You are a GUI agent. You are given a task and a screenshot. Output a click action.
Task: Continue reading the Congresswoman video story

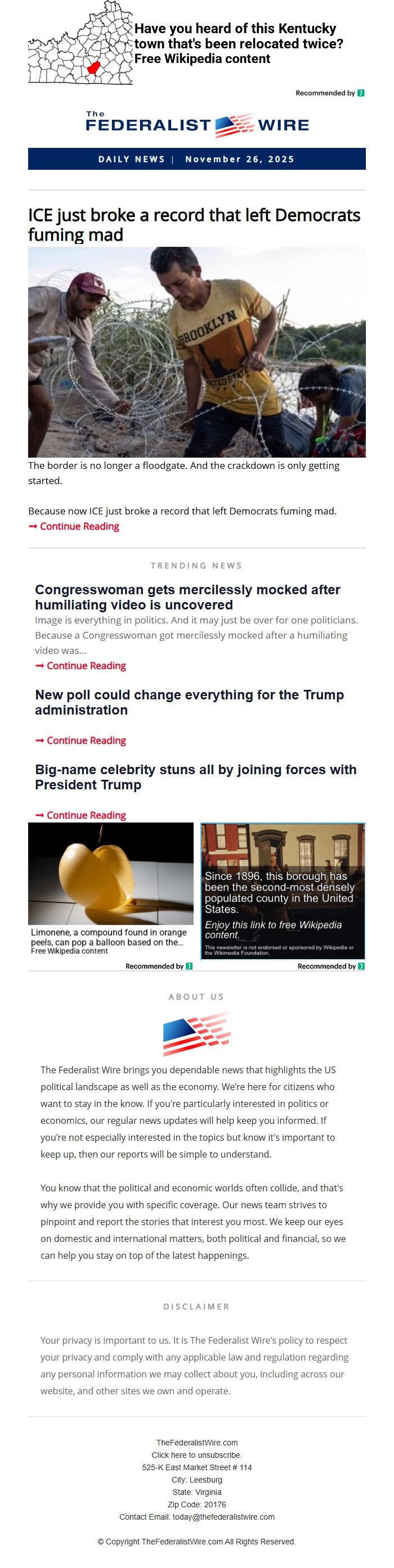[x=86, y=666]
